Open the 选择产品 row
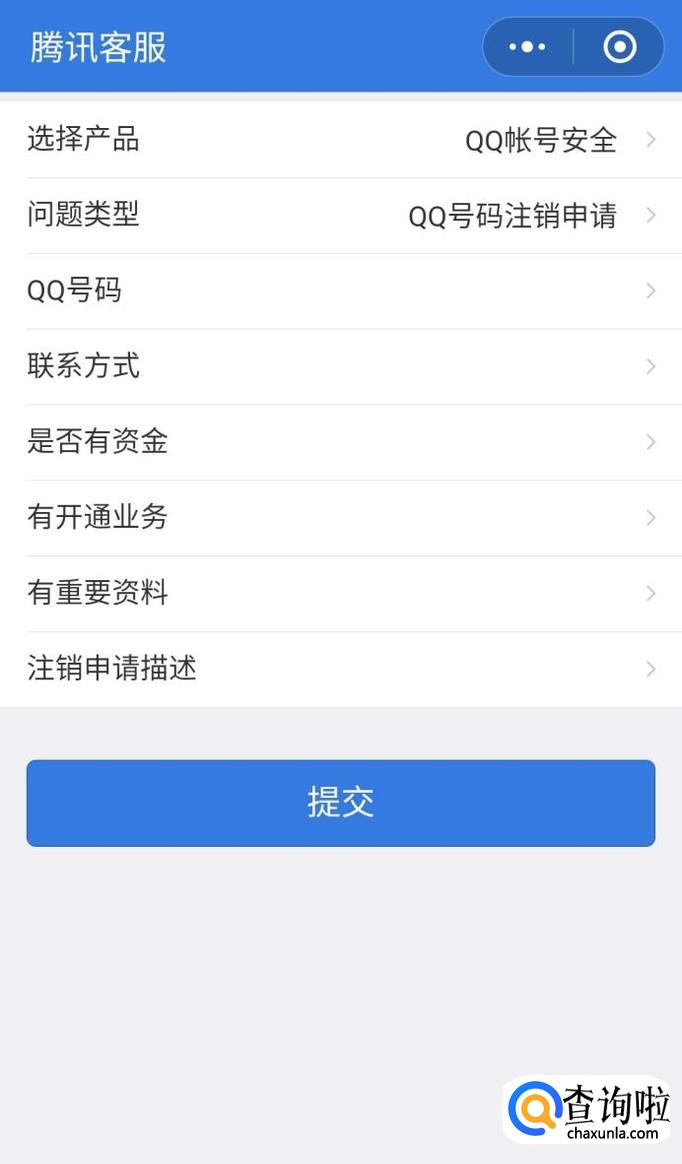 [x=341, y=140]
